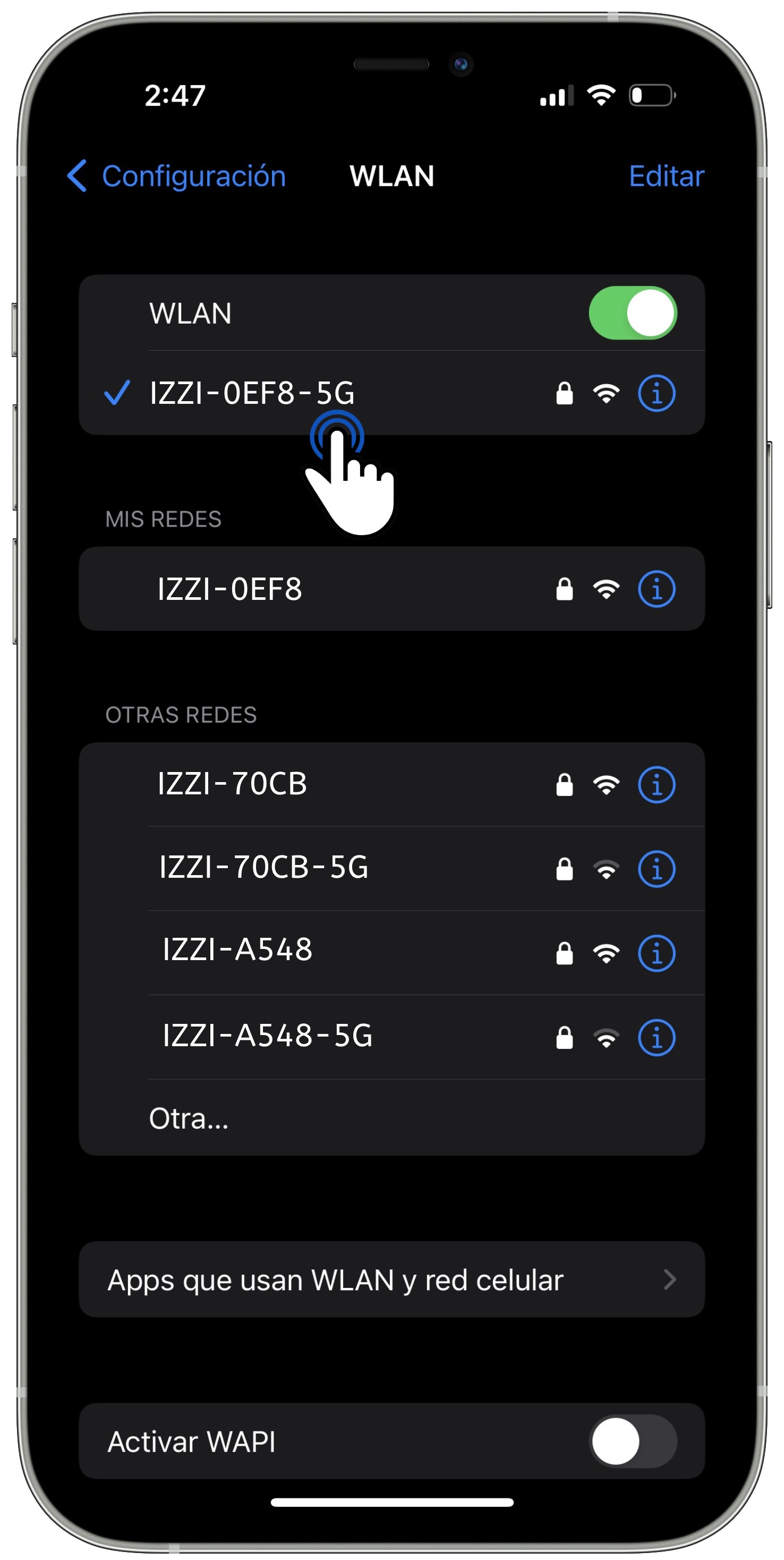Open info icon for IZZI-70CB-5G
The height and width of the screenshot is (1560, 784).
coord(657,869)
